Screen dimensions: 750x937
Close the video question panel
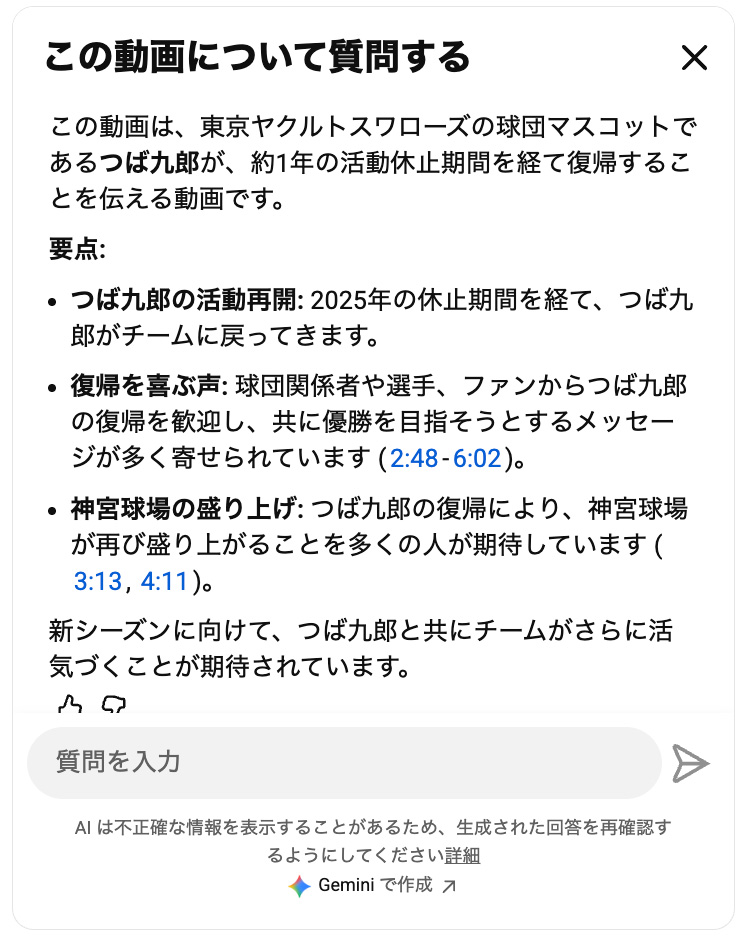(694, 59)
